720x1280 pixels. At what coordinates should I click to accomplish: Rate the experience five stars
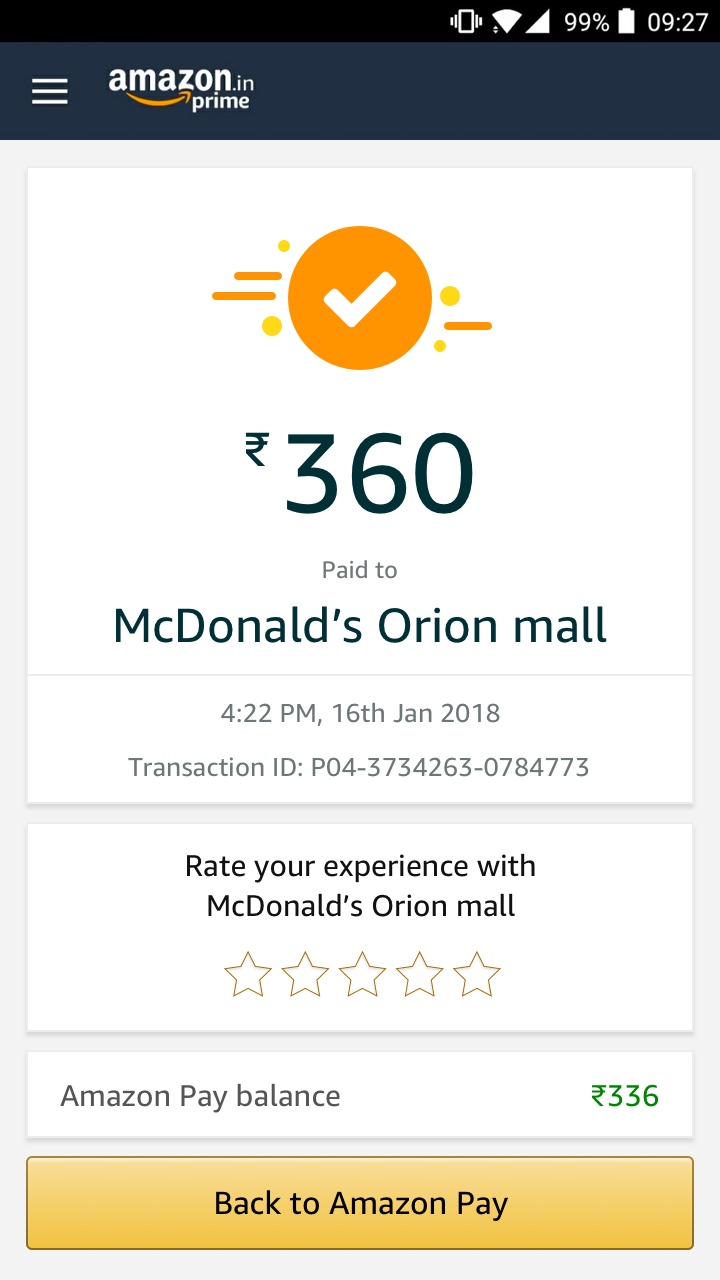tap(476, 975)
